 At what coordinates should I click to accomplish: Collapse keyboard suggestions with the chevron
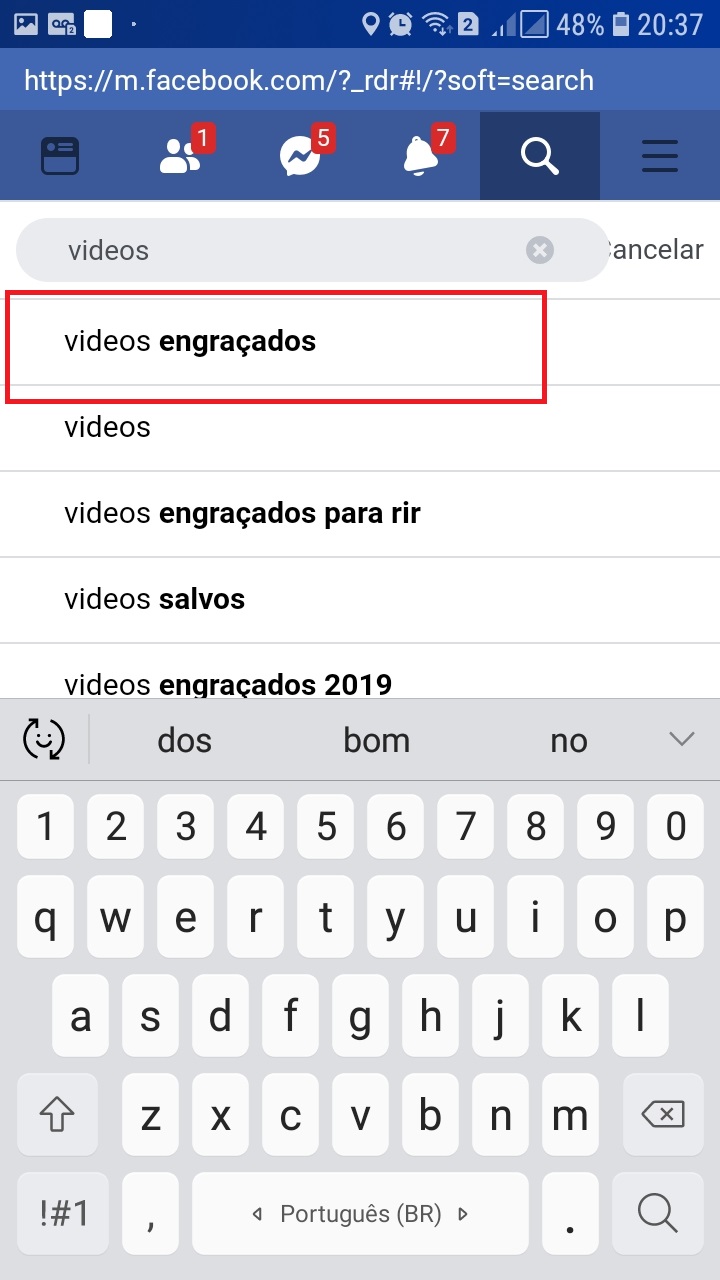click(x=681, y=740)
